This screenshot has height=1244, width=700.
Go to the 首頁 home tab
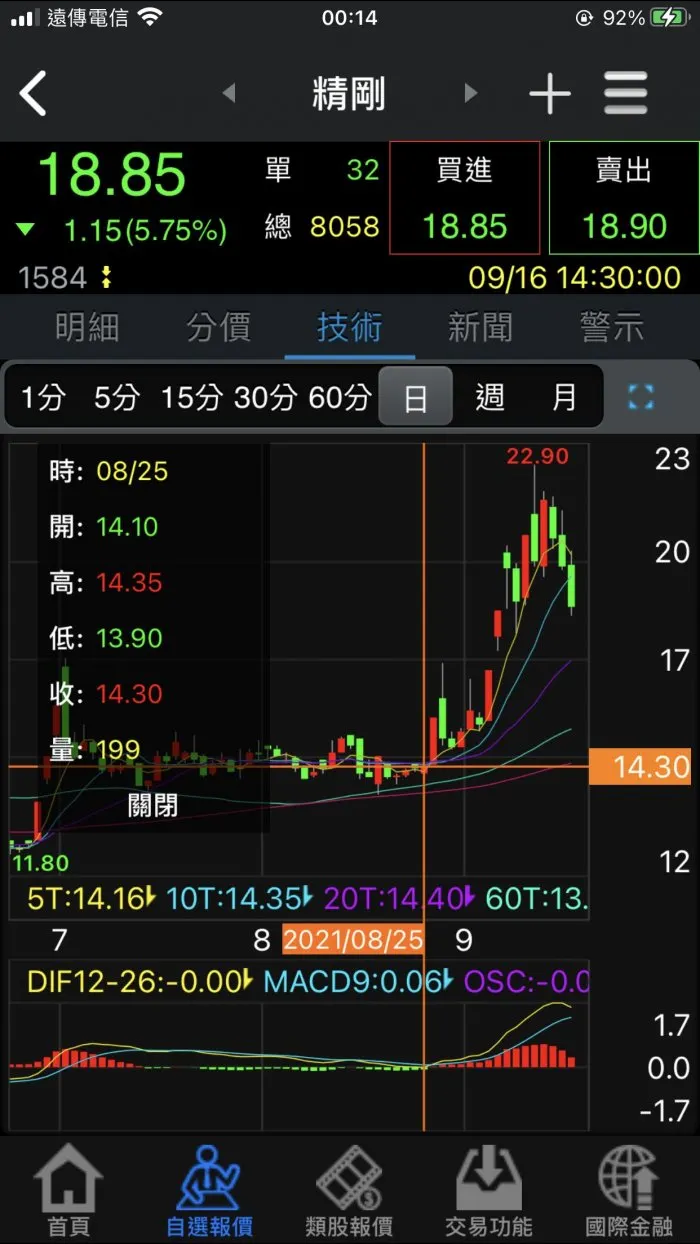(69, 1192)
